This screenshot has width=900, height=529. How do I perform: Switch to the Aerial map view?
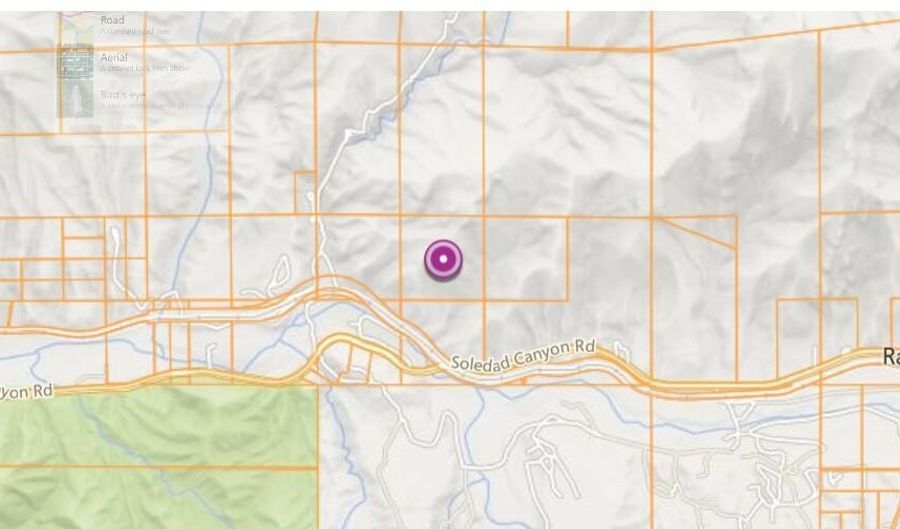(113, 60)
